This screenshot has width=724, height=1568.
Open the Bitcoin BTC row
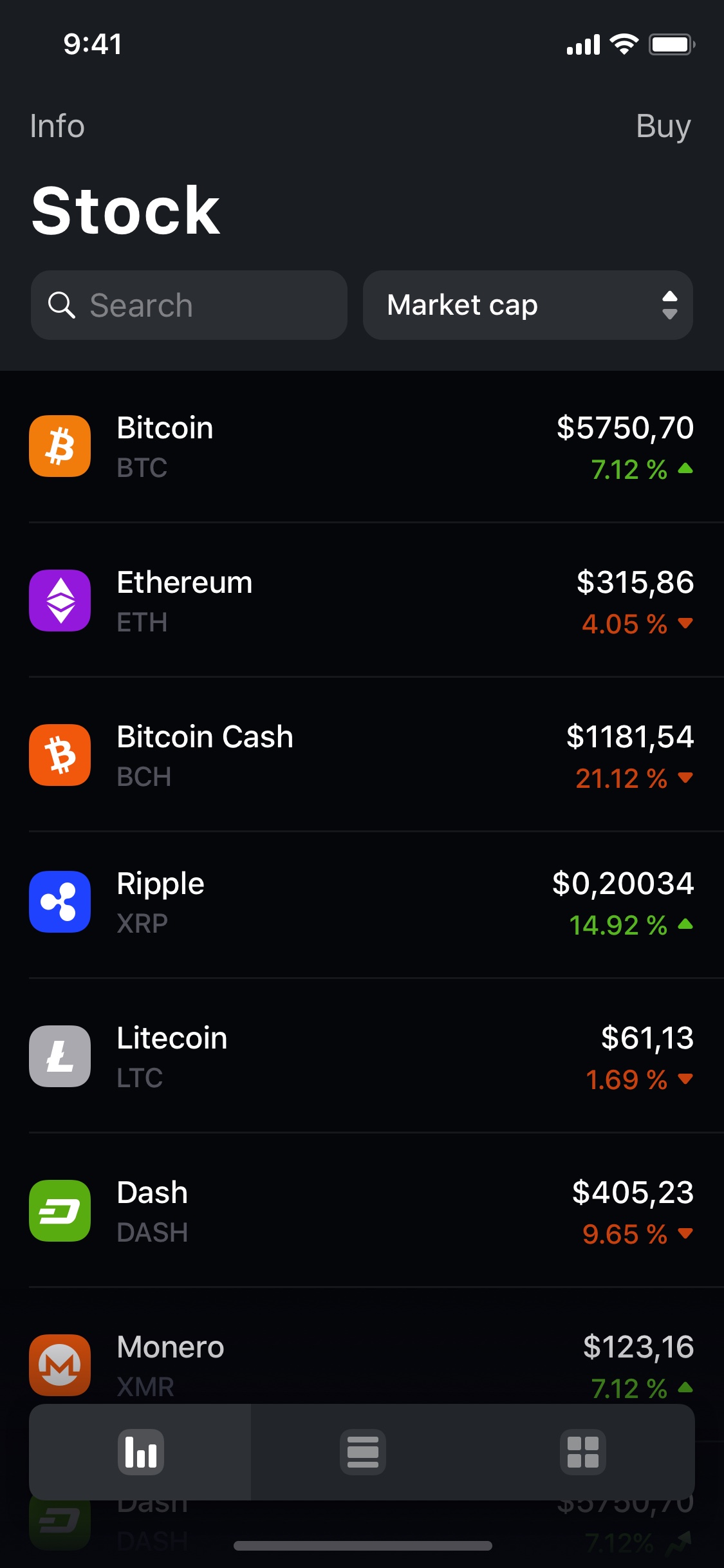click(x=362, y=446)
